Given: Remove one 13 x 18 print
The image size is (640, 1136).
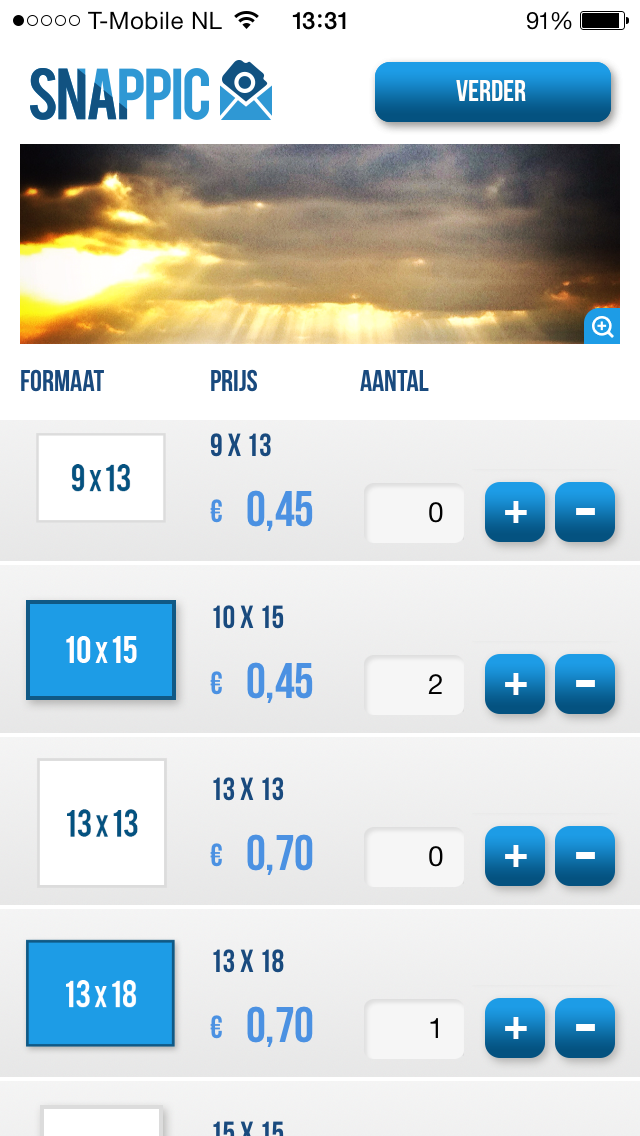Looking at the screenshot, I should click(x=585, y=1028).
